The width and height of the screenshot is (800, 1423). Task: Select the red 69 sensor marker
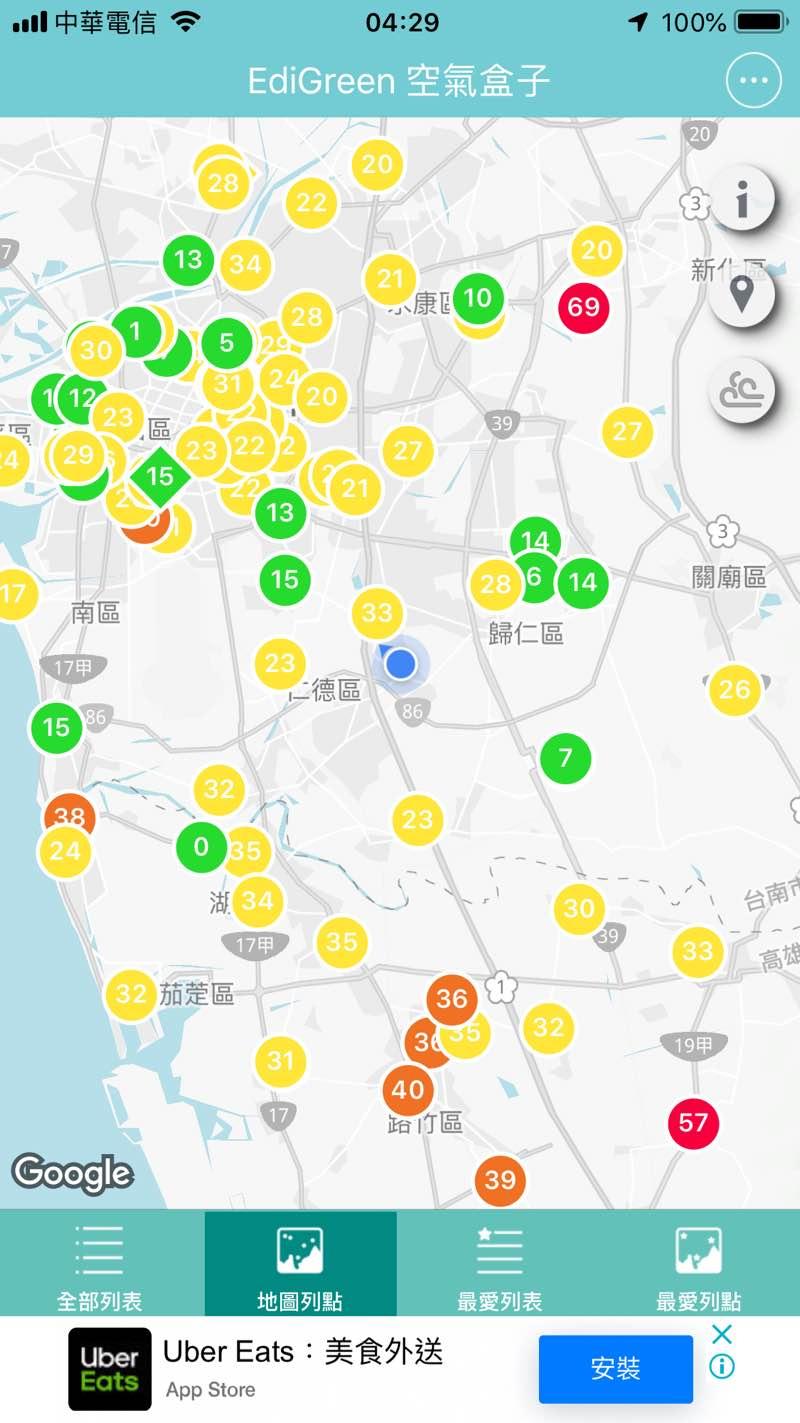583,306
